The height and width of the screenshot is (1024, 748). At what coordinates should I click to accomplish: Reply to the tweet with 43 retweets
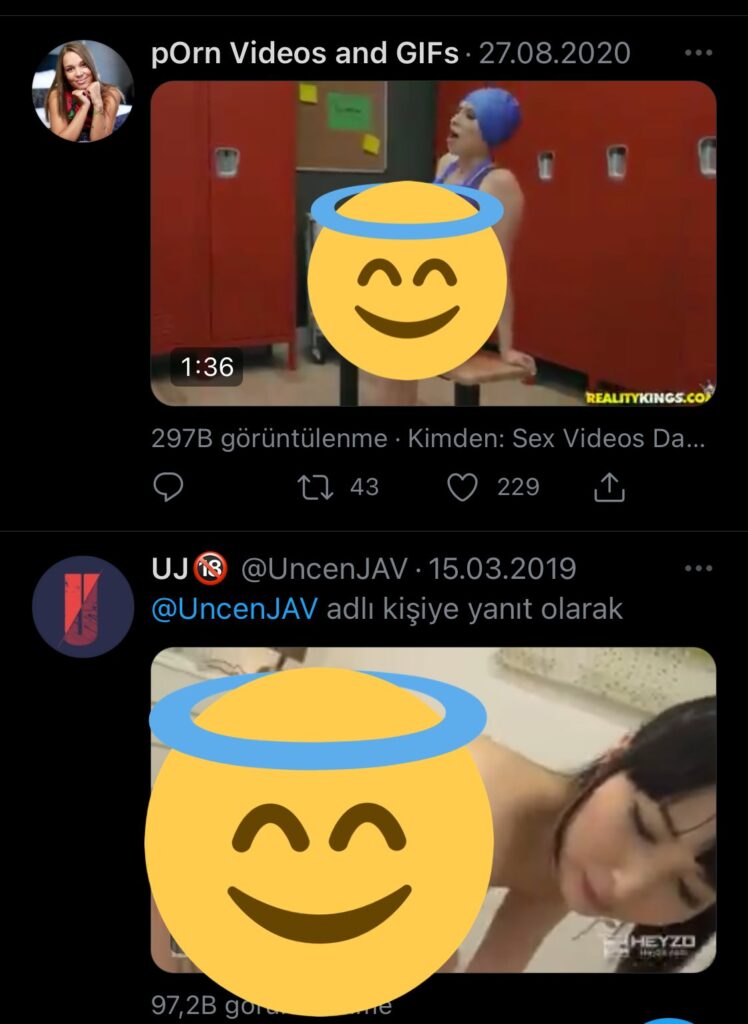168,487
